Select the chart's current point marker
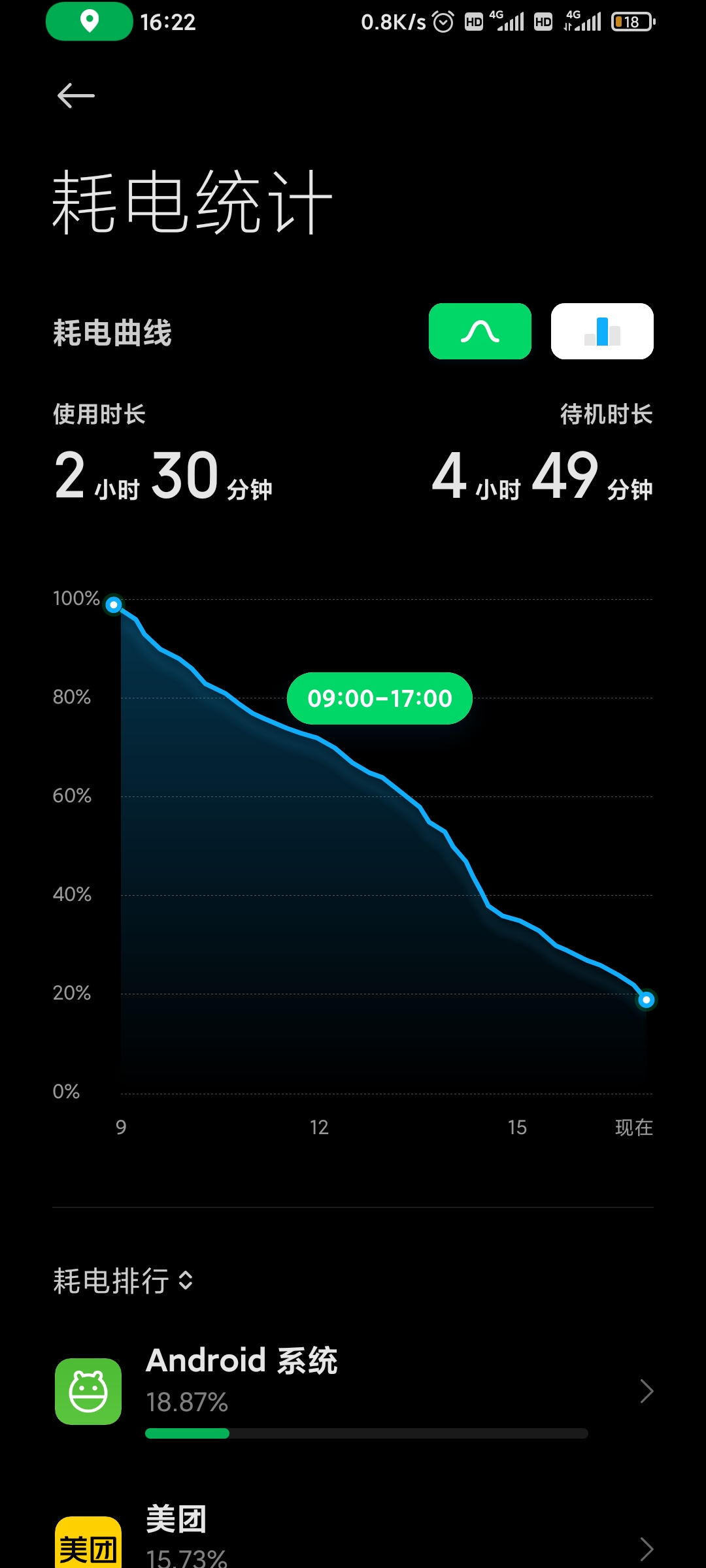This screenshot has height=1568, width=706. tap(646, 1000)
